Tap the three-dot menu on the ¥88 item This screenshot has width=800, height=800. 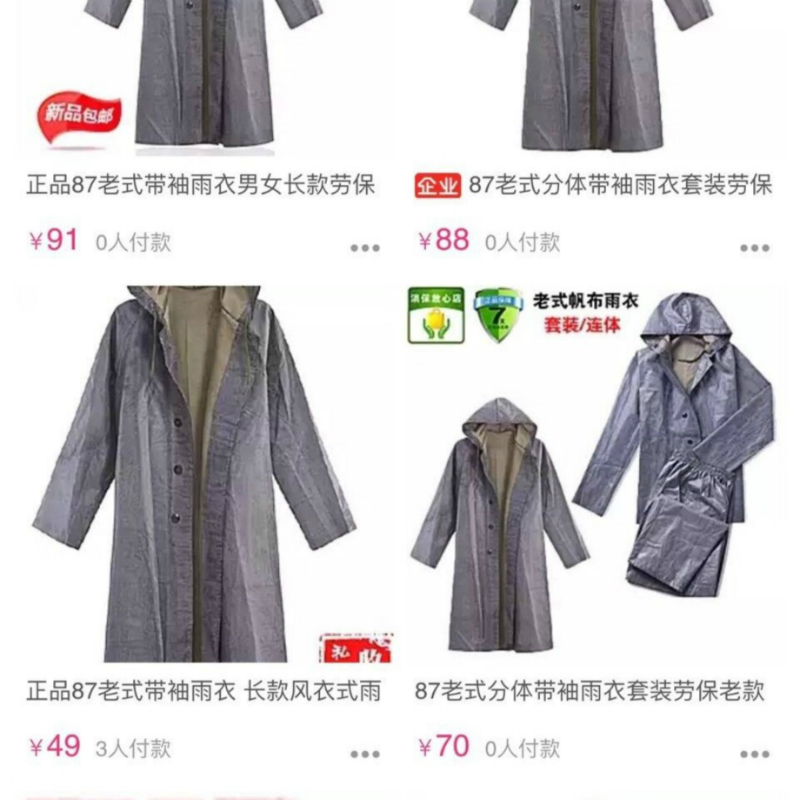coord(755,248)
